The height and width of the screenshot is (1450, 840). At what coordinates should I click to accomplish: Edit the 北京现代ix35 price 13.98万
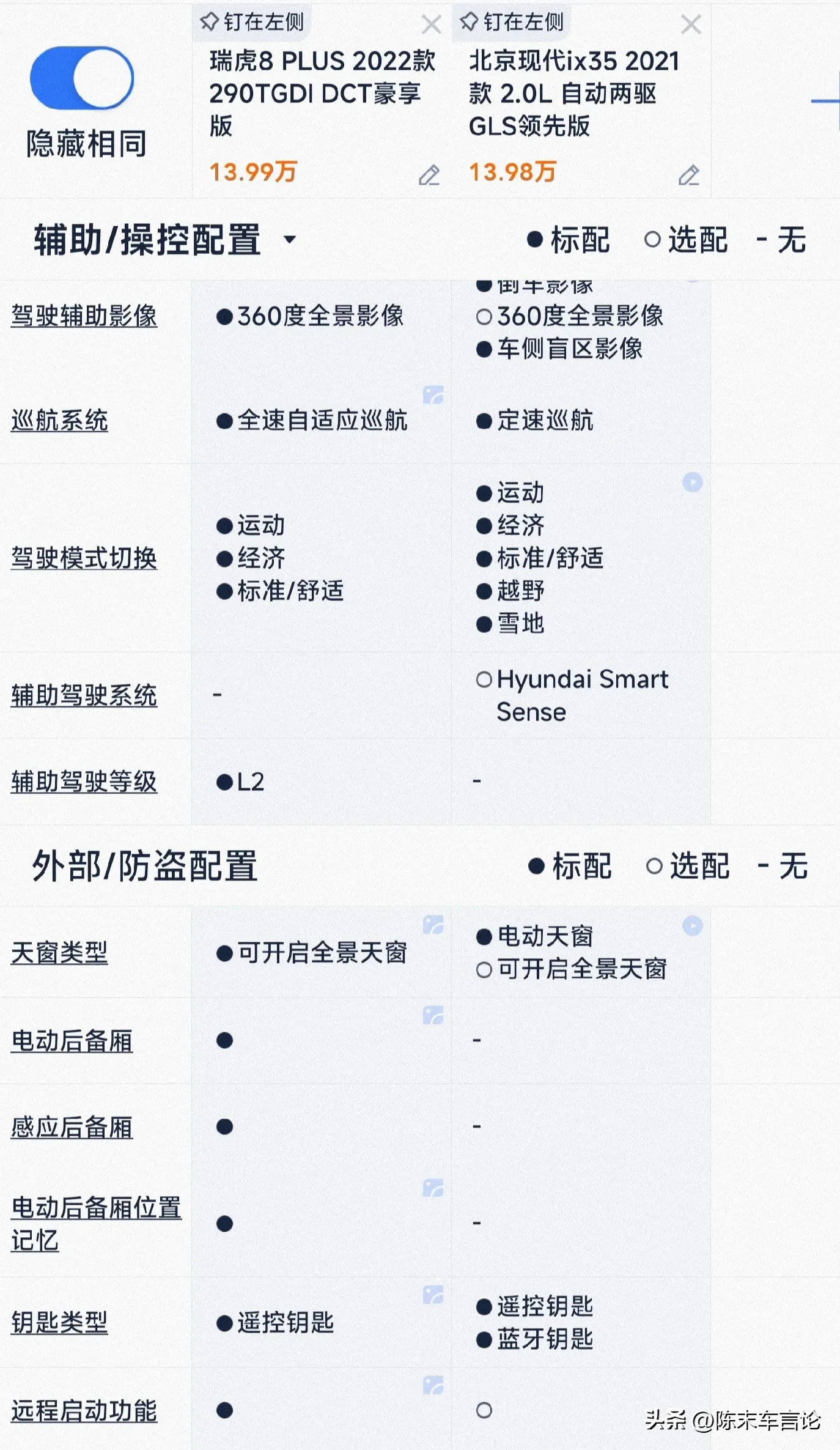689,175
